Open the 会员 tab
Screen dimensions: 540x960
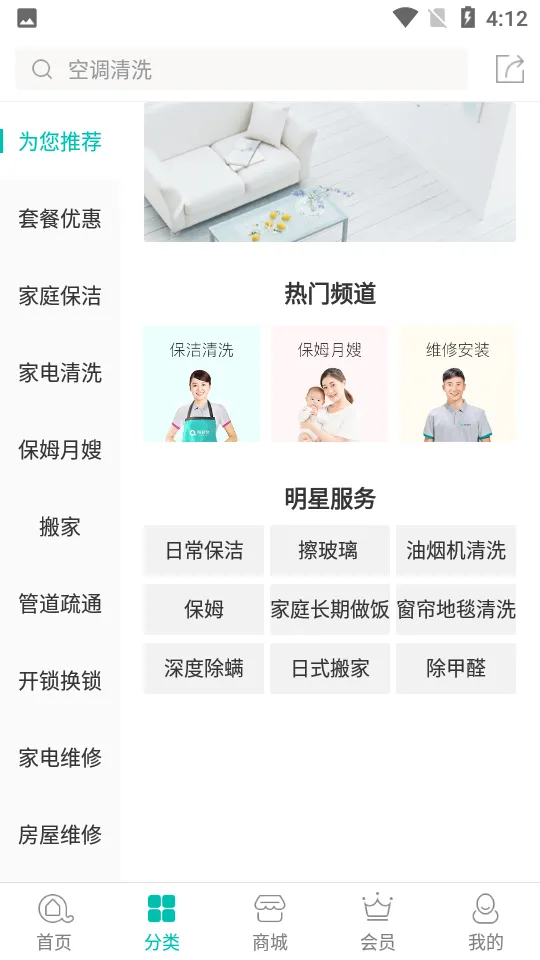(378, 922)
